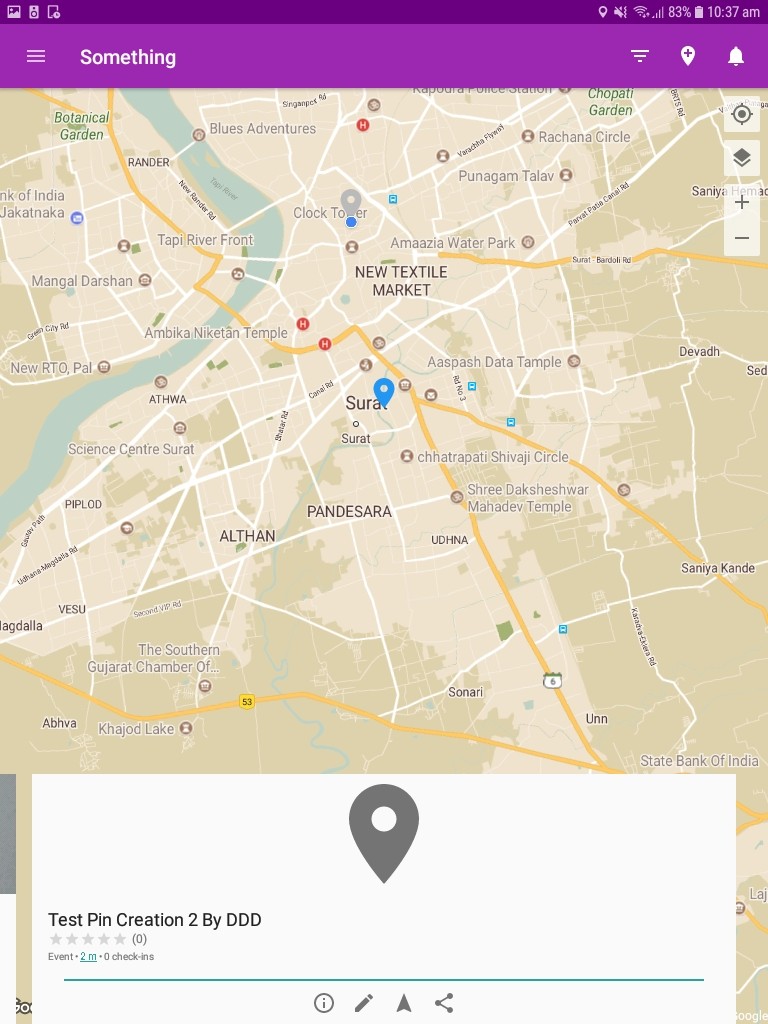
Task: Change the map layers
Action: coord(742,158)
